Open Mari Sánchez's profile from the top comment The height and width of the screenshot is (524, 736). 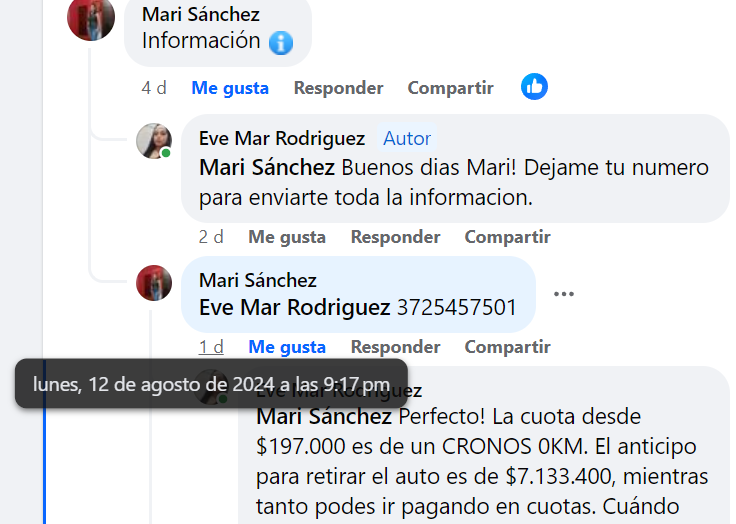point(201,14)
